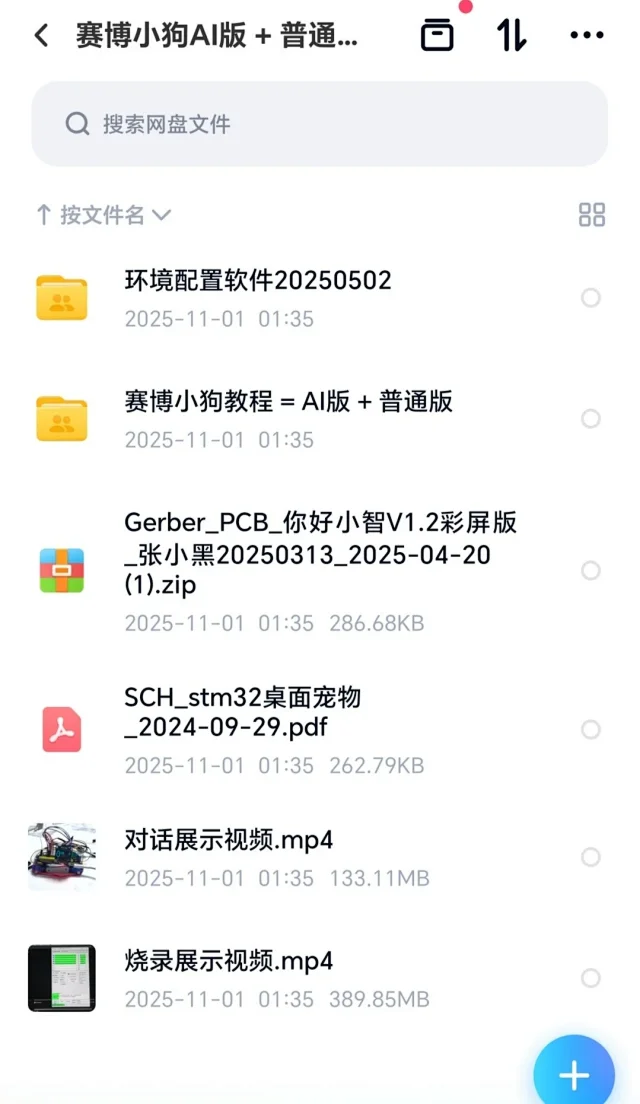This screenshot has height=1104, width=640.
Task: Switch to grid view layout
Action: [x=592, y=214]
